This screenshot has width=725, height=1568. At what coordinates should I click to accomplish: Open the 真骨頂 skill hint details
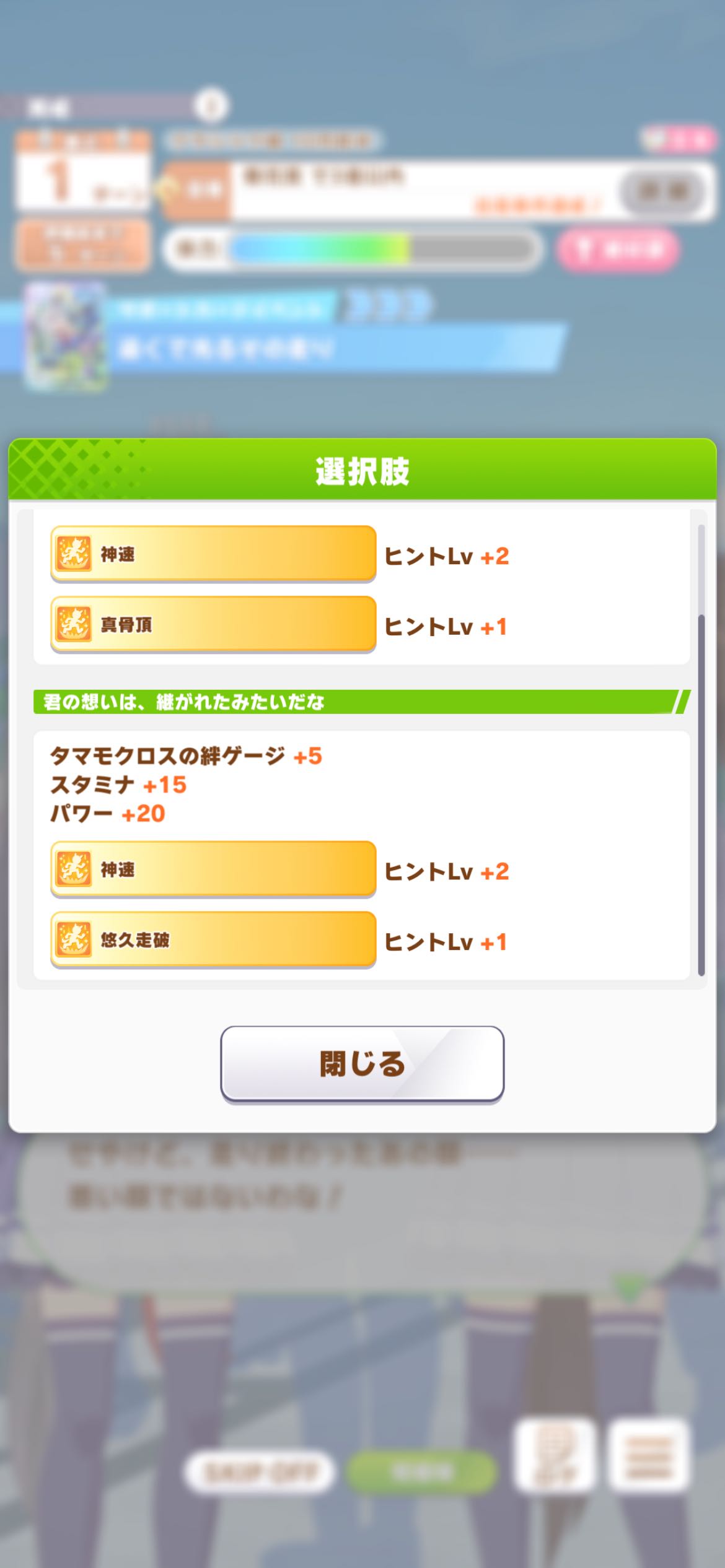213,624
